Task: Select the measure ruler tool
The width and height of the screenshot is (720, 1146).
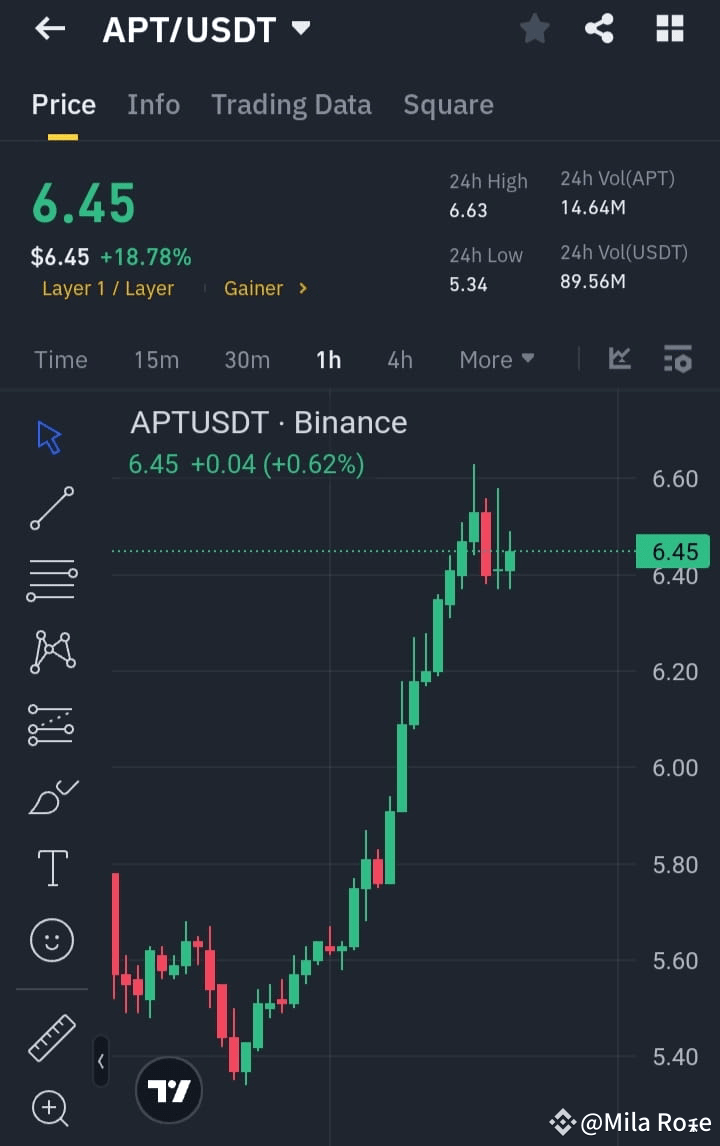Action: click(x=50, y=1038)
